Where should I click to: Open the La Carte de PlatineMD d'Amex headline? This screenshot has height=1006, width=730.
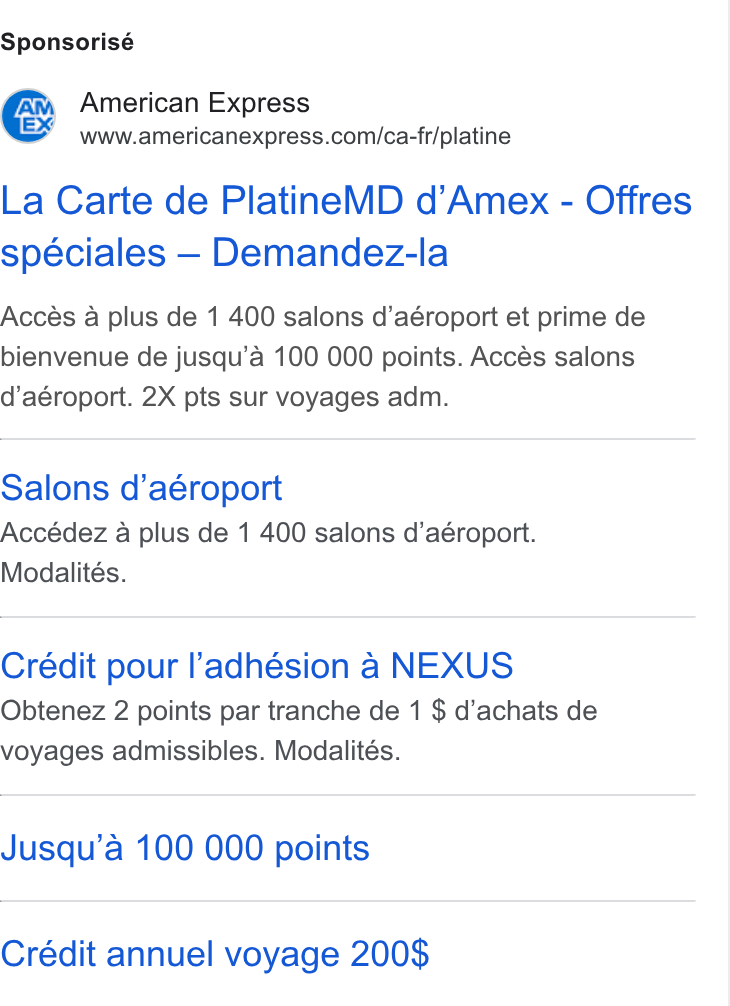click(x=346, y=226)
